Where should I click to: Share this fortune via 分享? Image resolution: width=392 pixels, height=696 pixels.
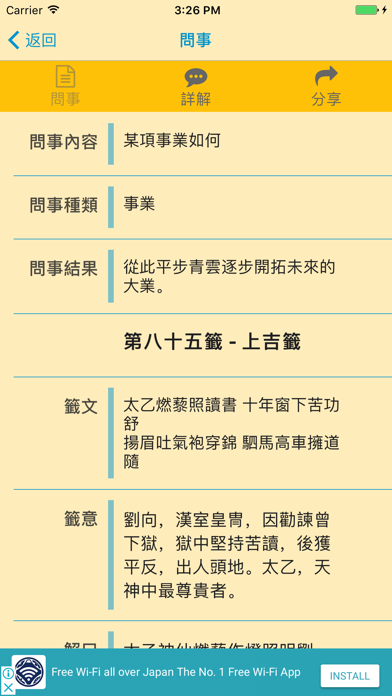326,86
